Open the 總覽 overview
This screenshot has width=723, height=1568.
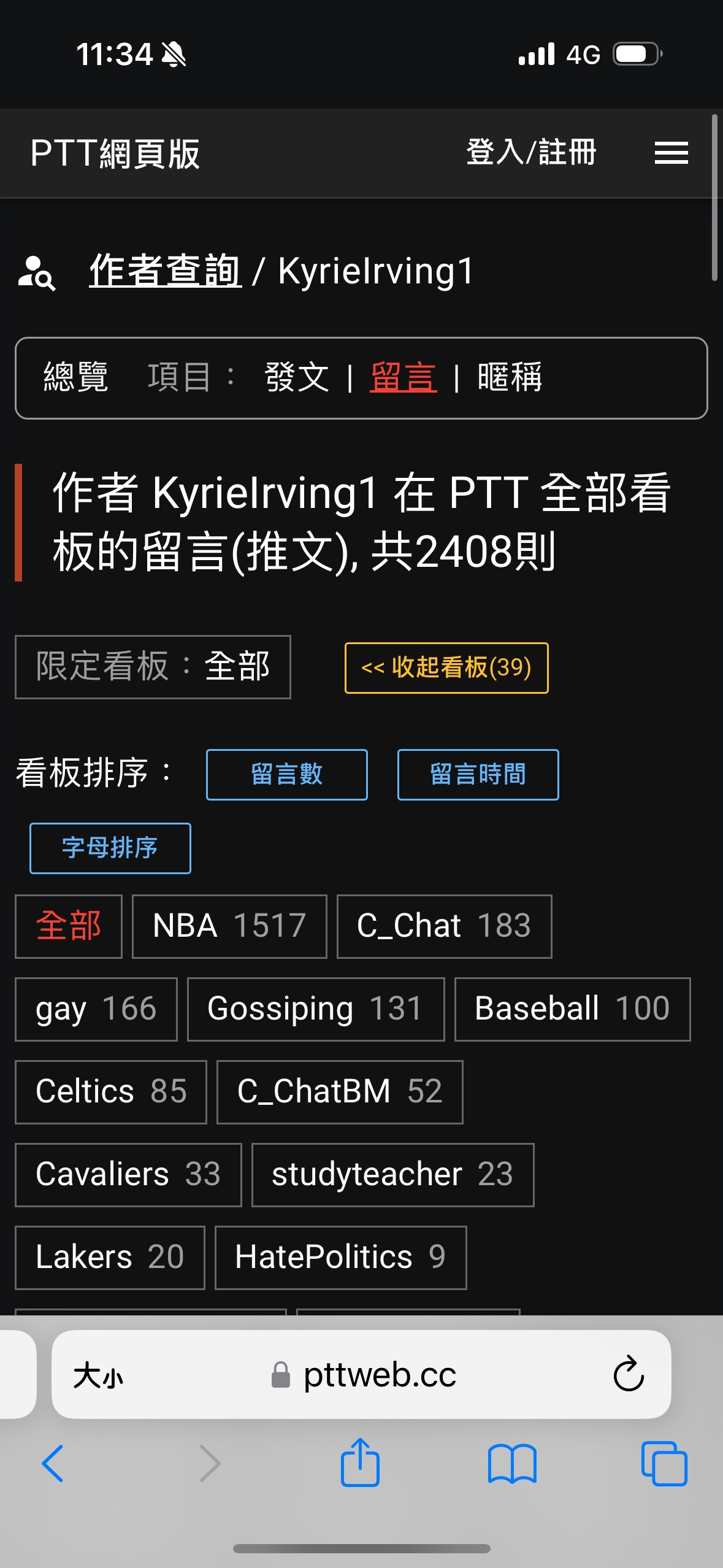[76, 377]
